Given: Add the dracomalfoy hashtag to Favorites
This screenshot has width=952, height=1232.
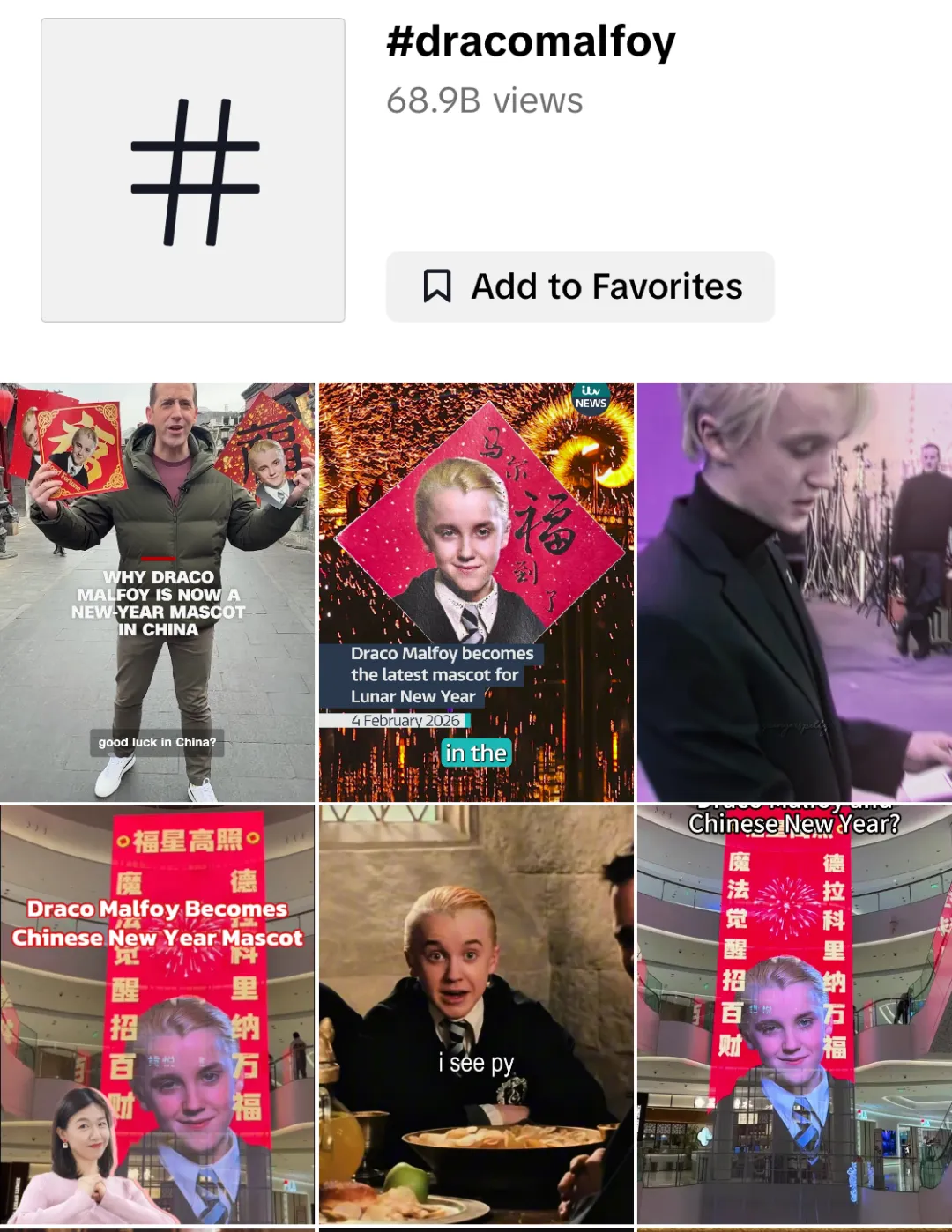Looking at the screenshot, I should click(580, 287).
